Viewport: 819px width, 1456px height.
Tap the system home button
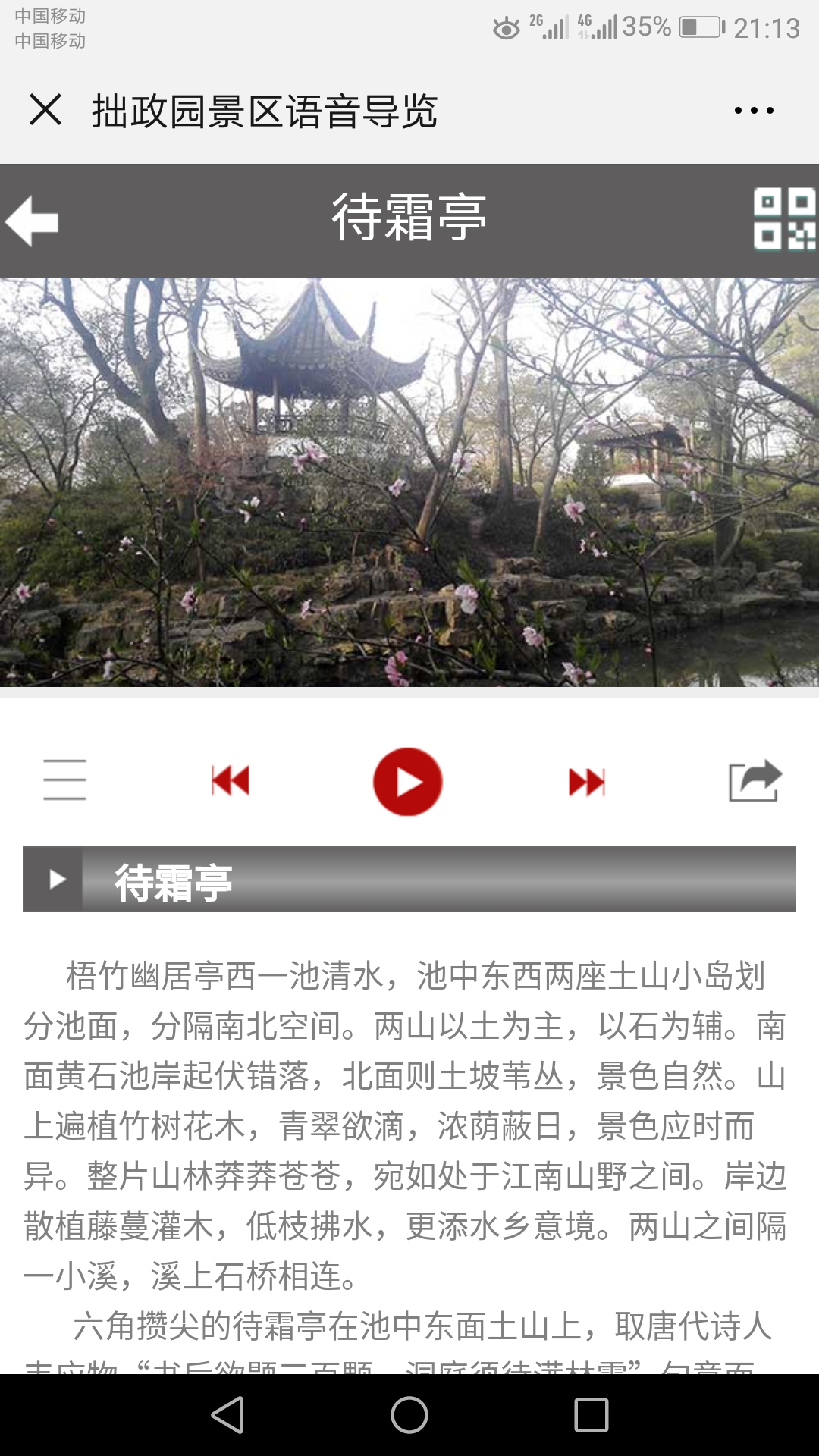[409, 1415]
